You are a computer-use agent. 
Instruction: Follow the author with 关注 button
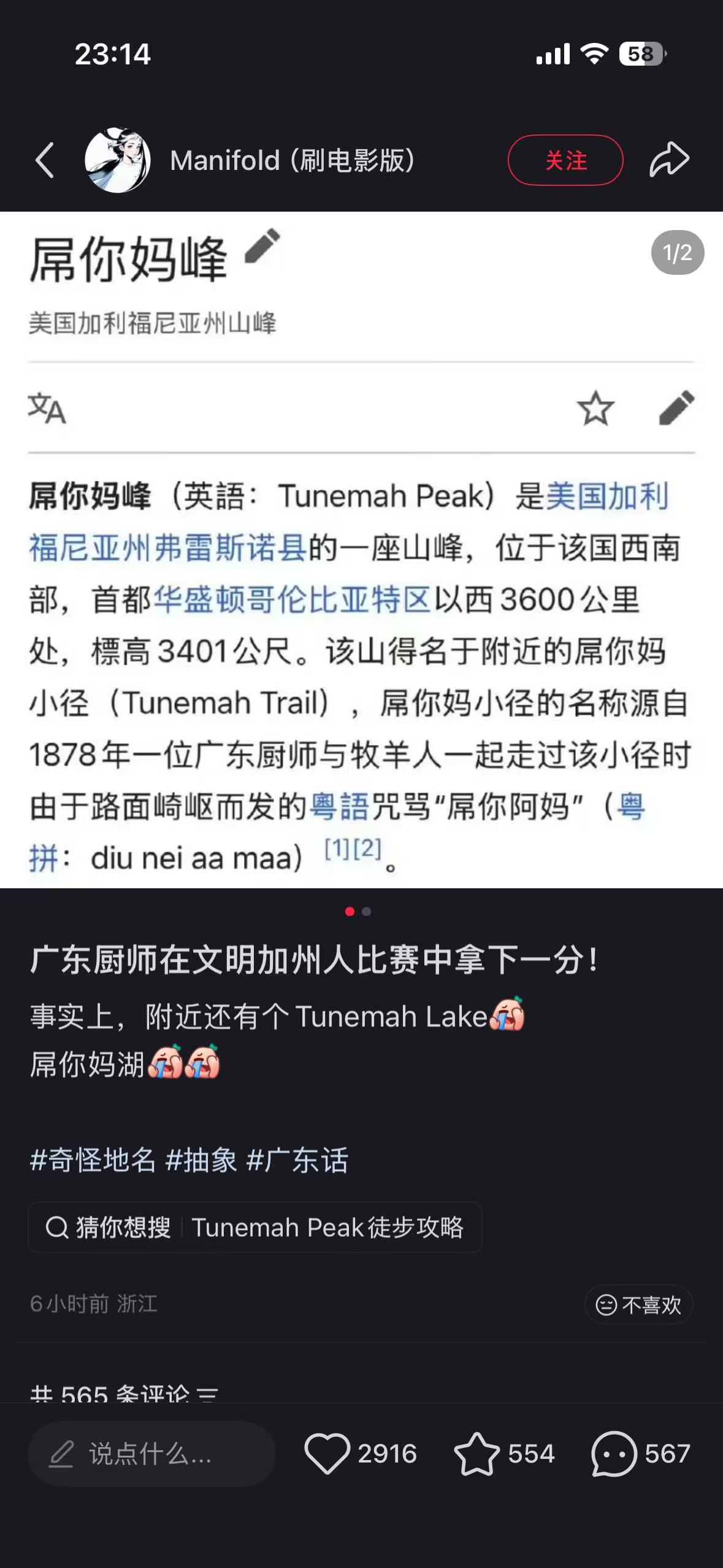pos(565,161)
